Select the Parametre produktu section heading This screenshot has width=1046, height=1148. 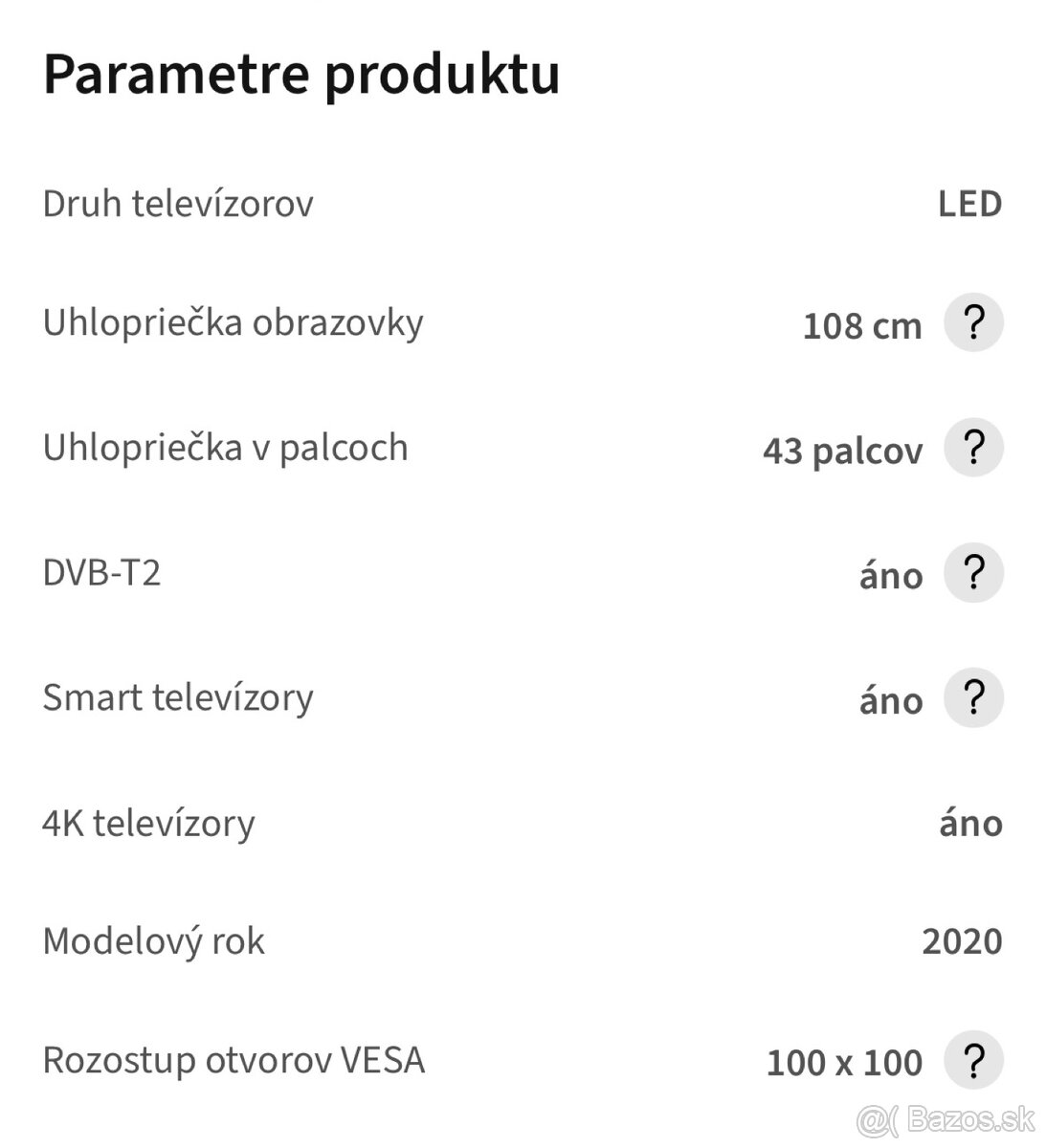301,75
